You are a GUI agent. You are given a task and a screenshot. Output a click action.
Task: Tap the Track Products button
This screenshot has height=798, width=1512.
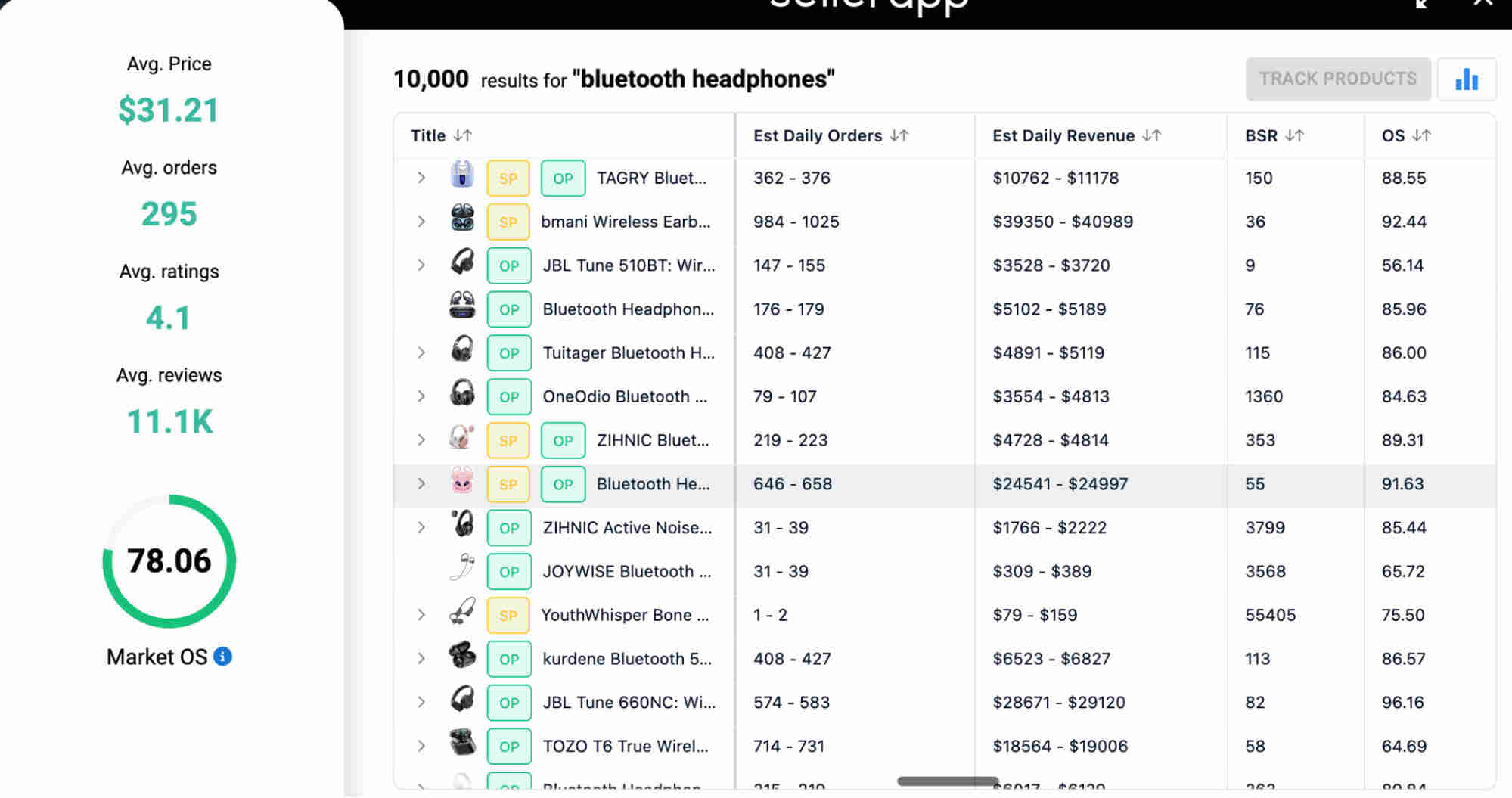[1337, 79]
